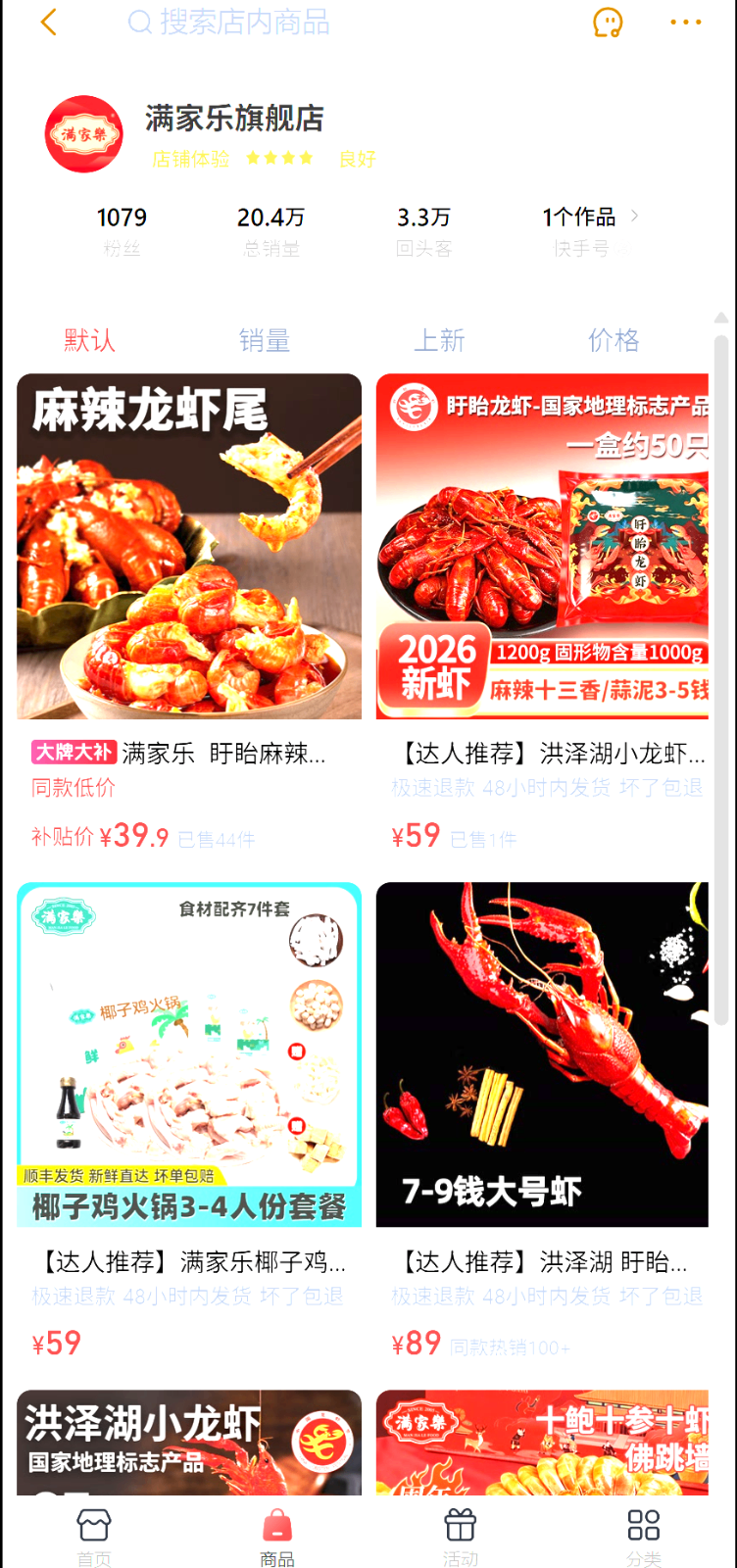
Task: Select the 商品 bottom tab
Action: tap(277, 1536)
